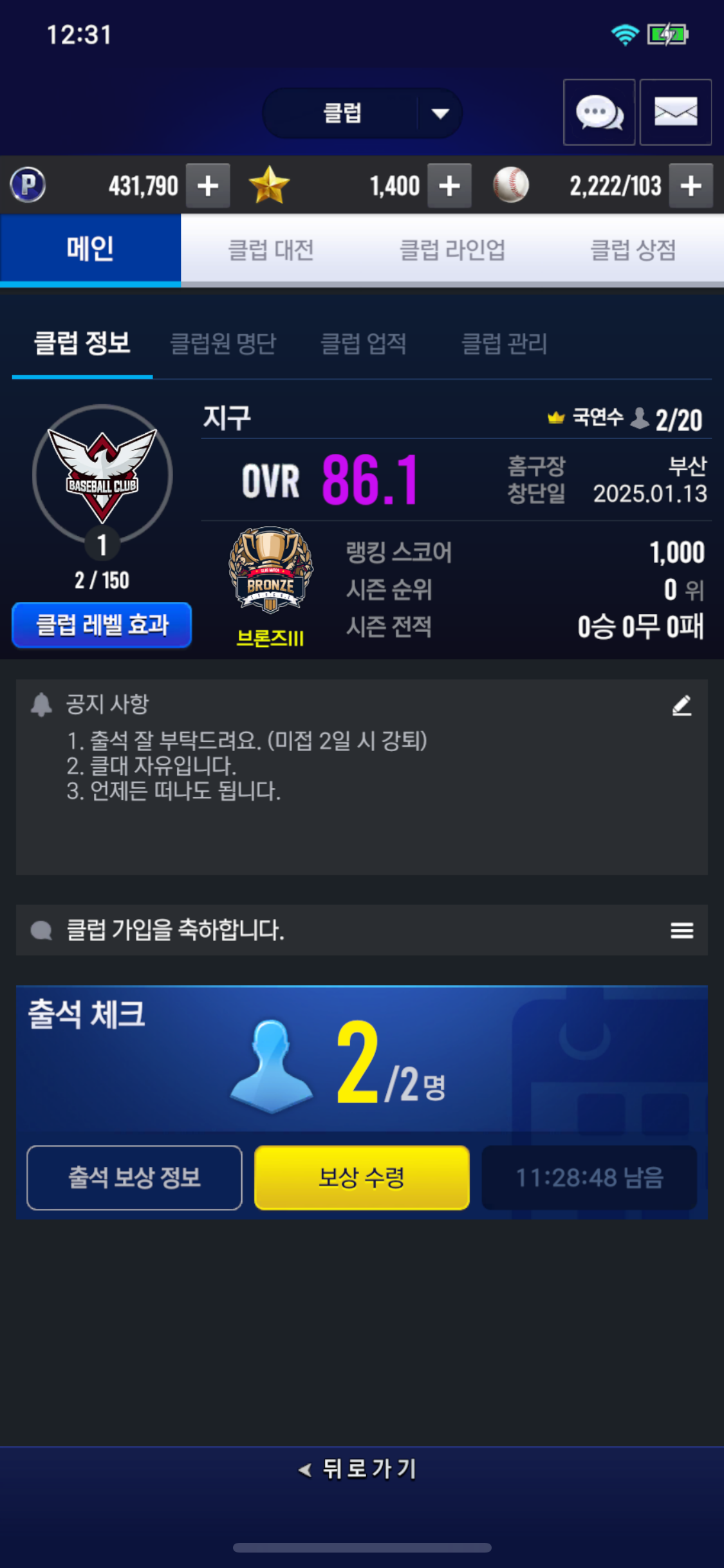Switch to the 클럽 상점 tab
724x1568 pixels.
coord(633,250)
